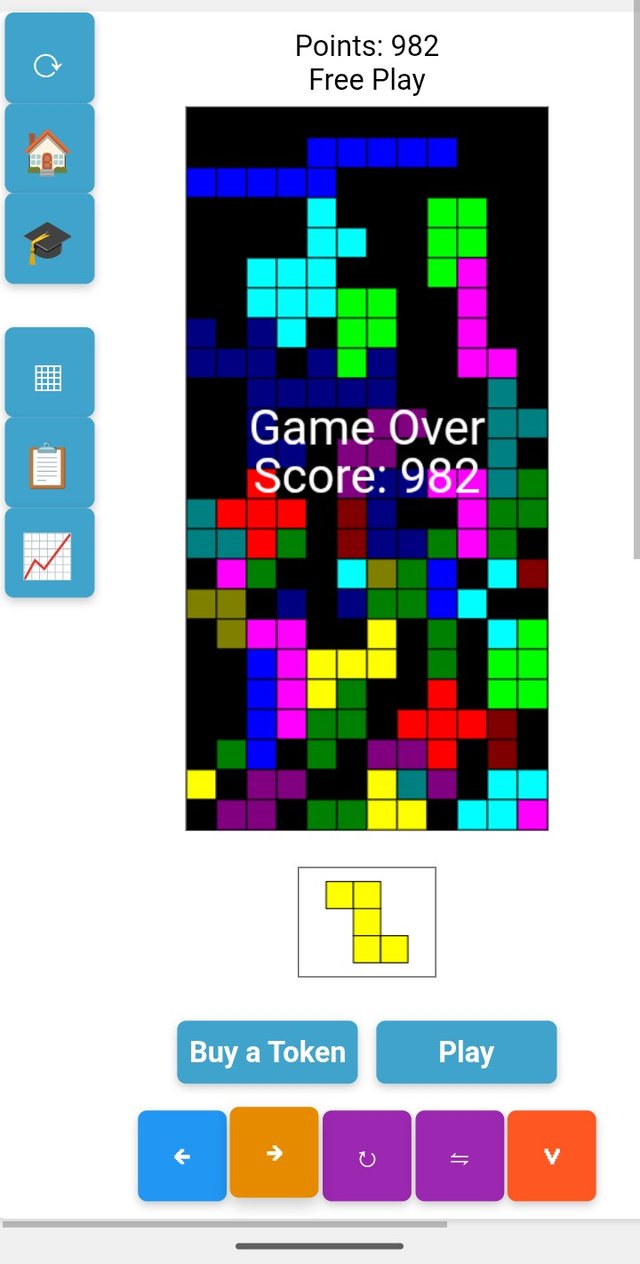Open the graduation cap tutorial
This screenshot has width=640, height=1264.
[49, 240]
